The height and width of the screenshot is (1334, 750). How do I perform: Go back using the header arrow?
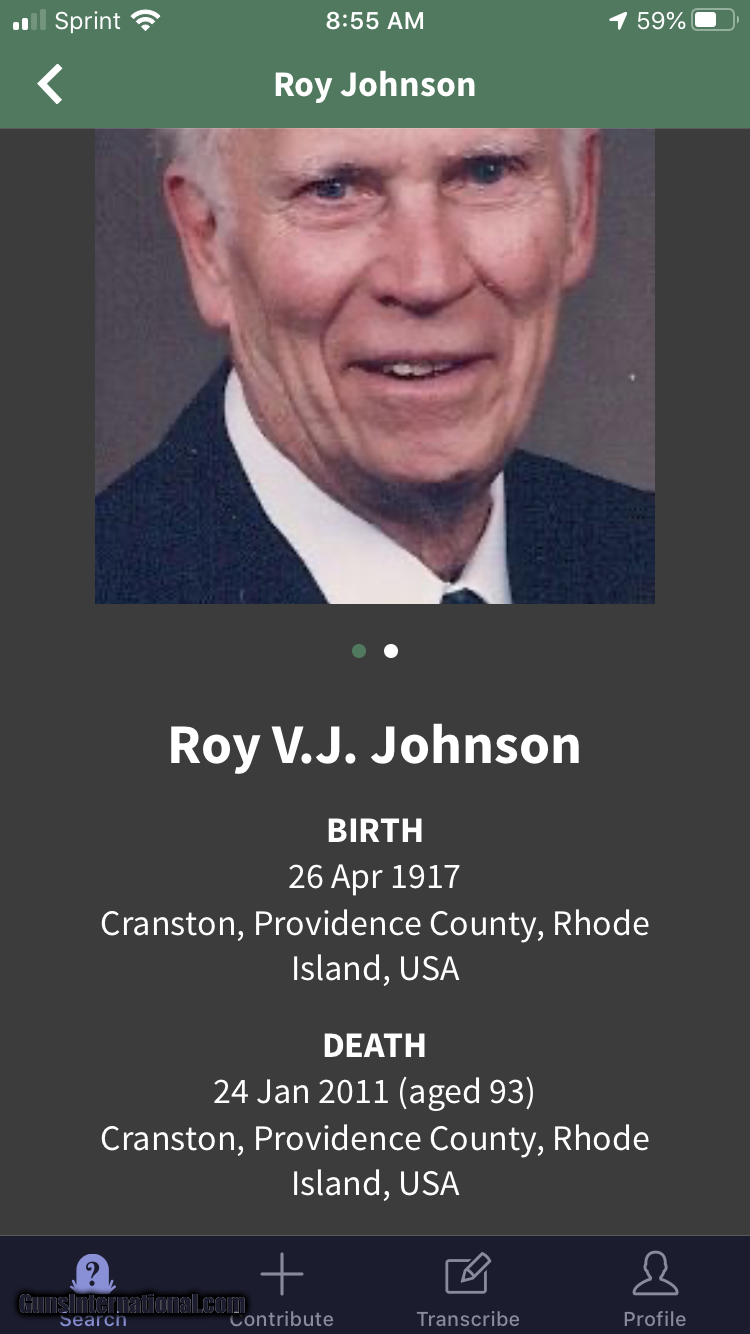pos(50,85)
